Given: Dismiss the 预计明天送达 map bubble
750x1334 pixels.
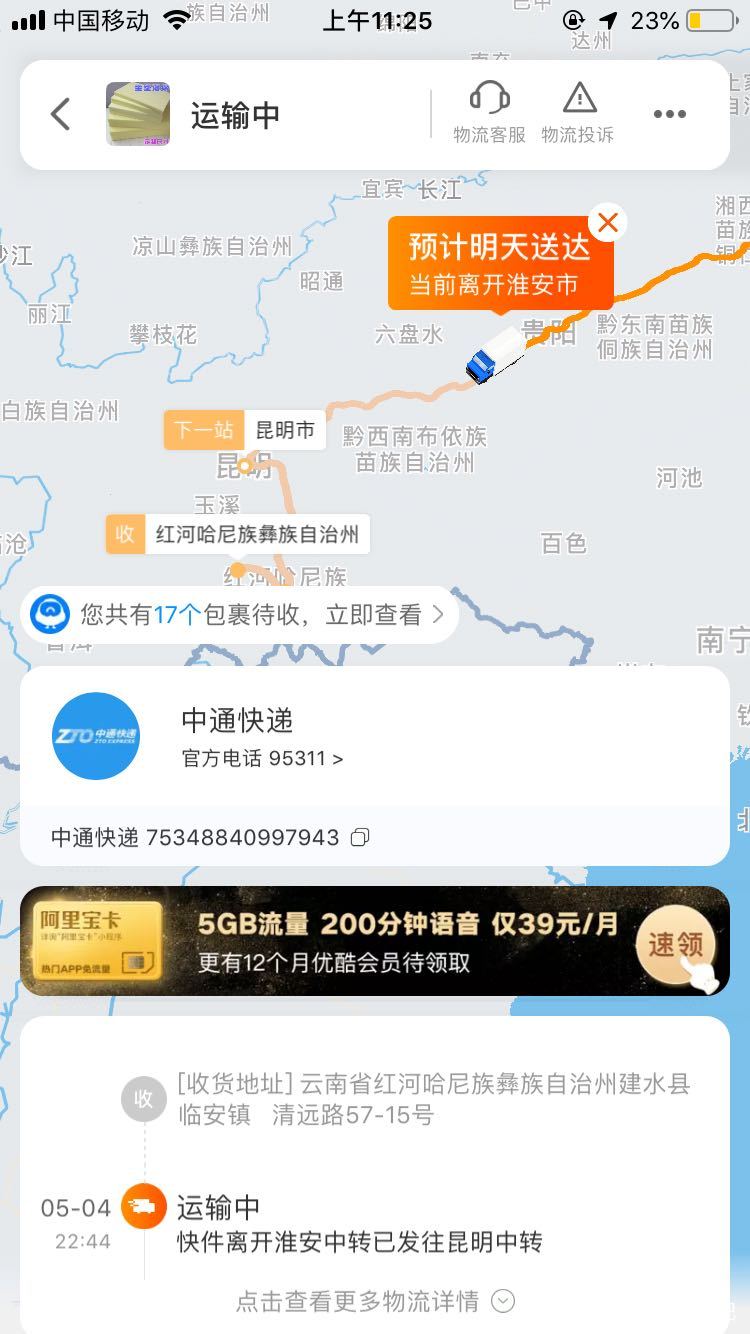Looking at the screenshot, I should coord(607,222).
